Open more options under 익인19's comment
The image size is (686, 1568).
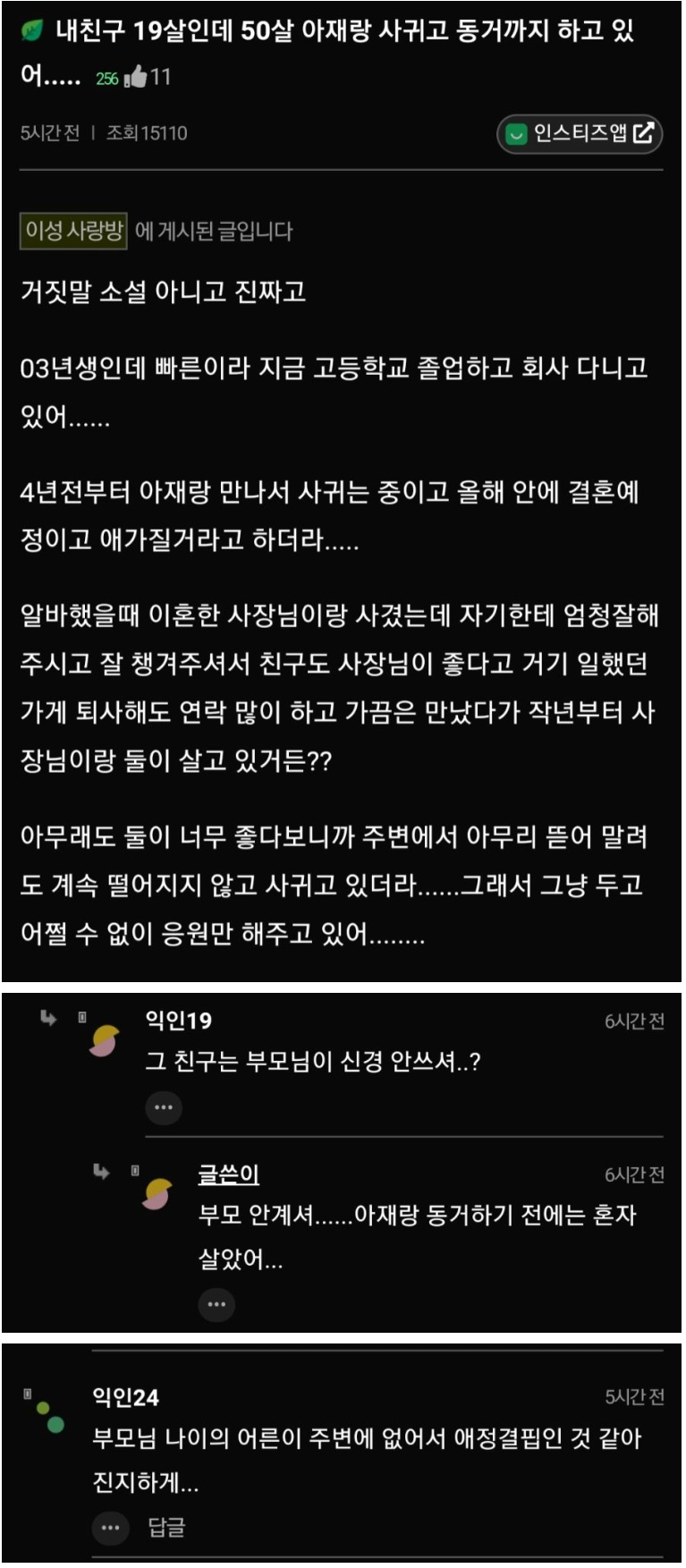[163, 1107]
